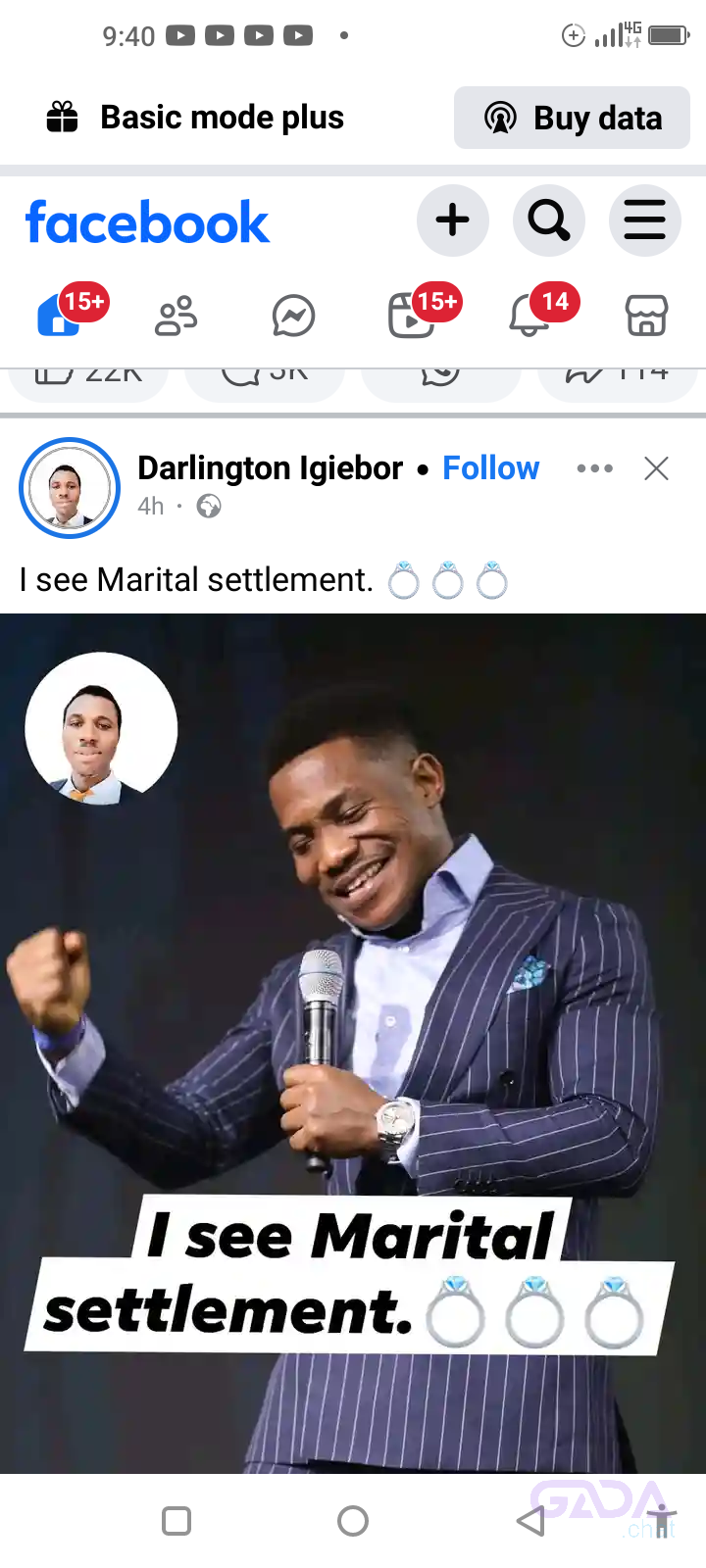Create a new post with plus icon

[452, 220]
